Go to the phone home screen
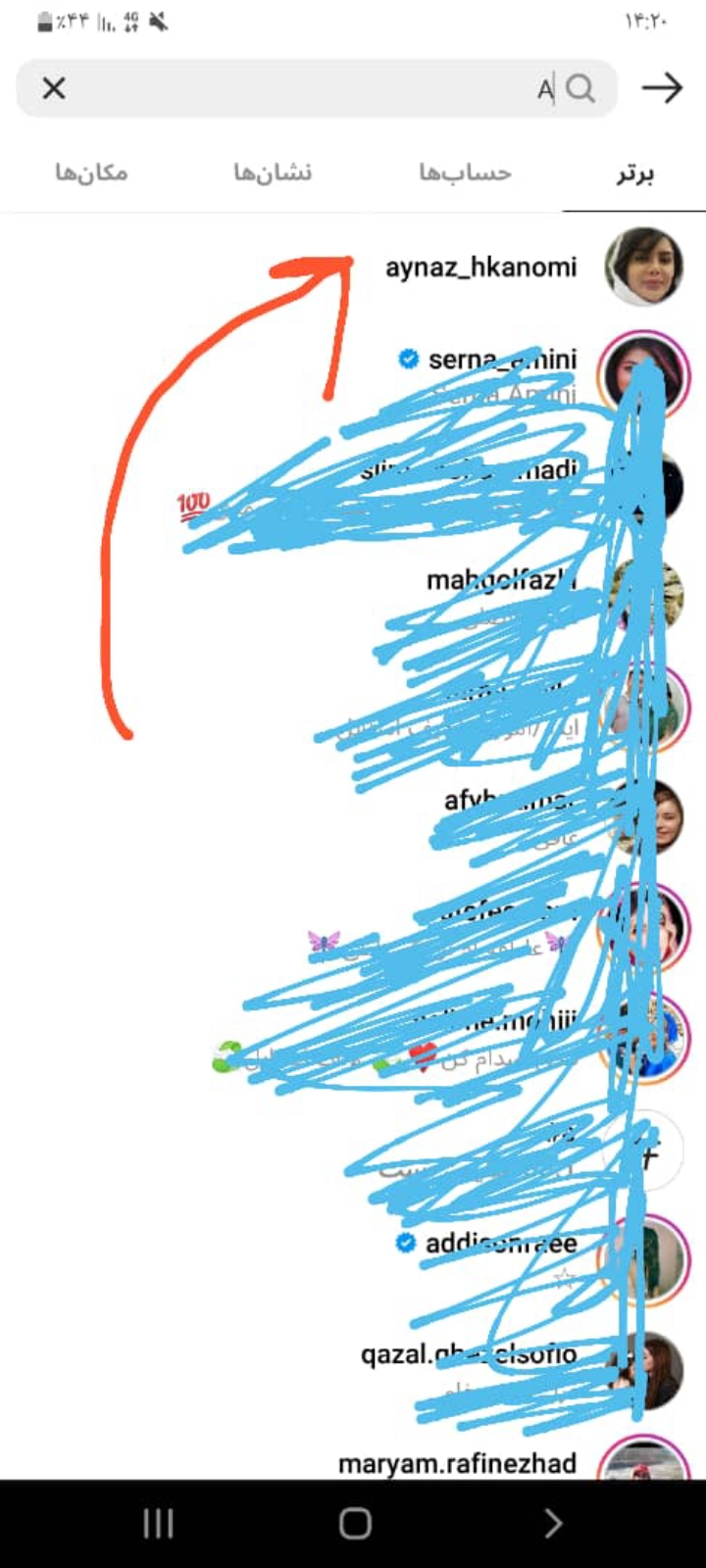 (355, 1523)
